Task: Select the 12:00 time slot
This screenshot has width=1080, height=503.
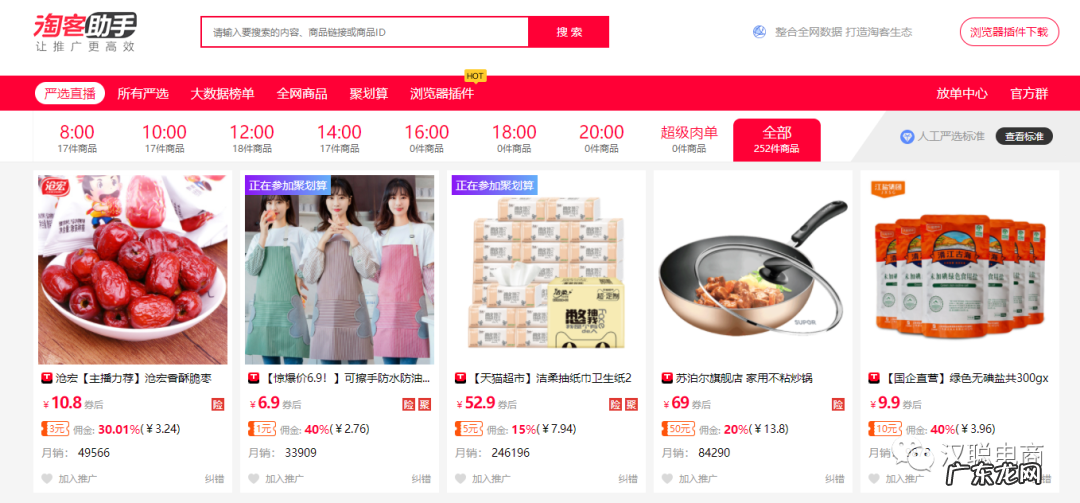Action: click(x=252, y=139)
